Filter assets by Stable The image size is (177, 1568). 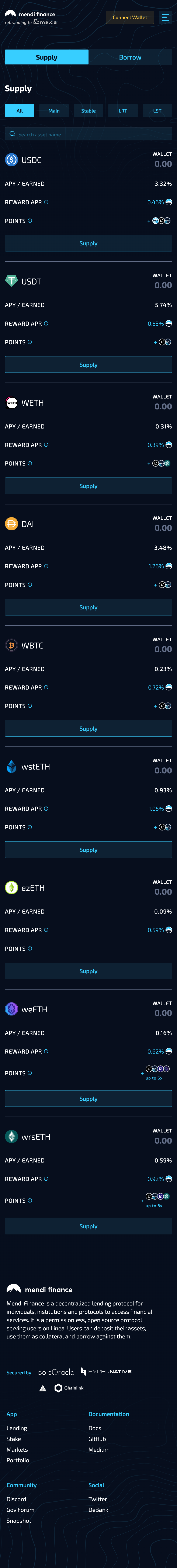tap(88, 111)
